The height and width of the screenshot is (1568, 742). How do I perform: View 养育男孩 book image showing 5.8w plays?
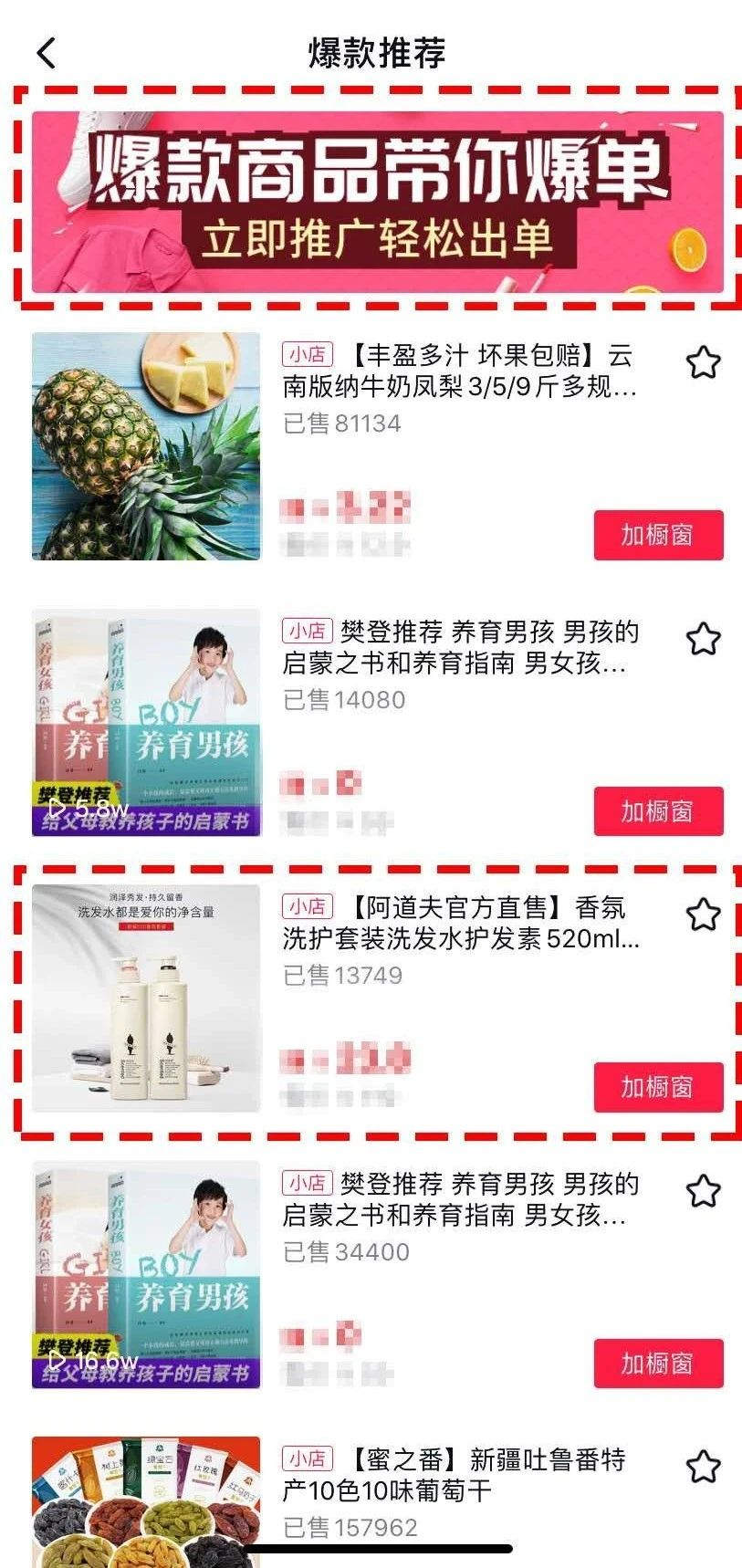click(146, 722)
